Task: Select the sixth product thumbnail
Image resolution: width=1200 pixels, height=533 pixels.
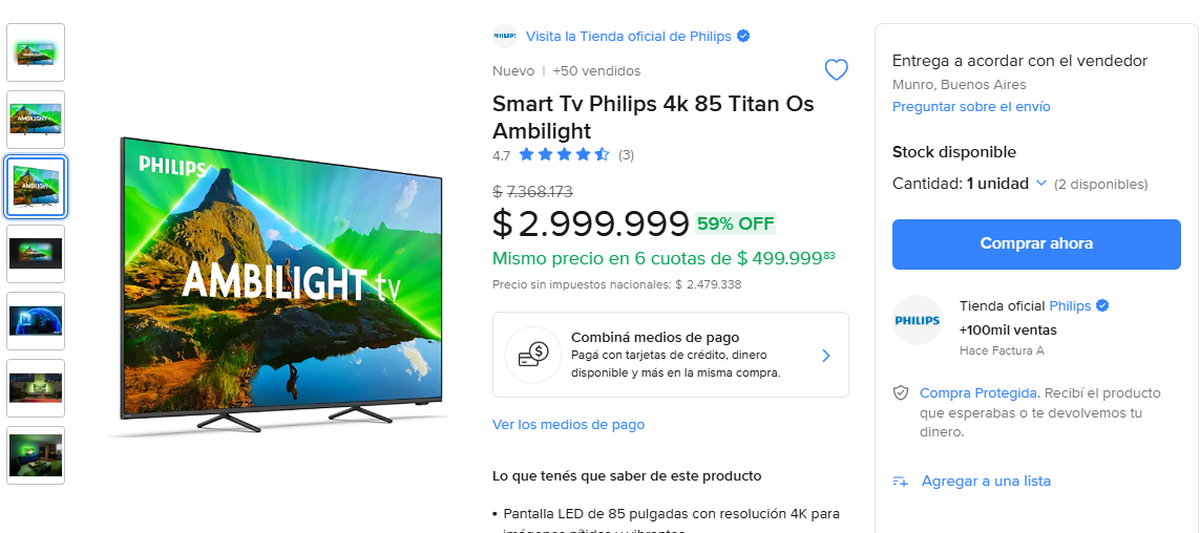Action: (36, 387)
